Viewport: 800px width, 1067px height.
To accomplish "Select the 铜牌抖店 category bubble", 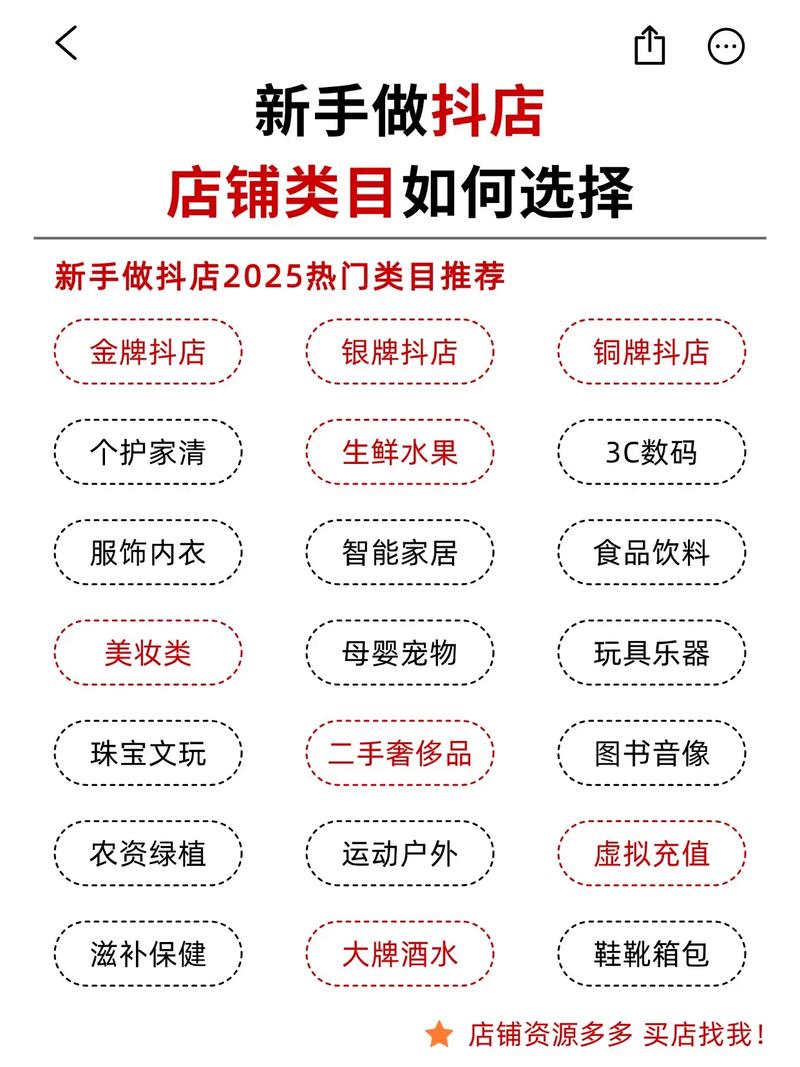I will [x=651, y=351].
